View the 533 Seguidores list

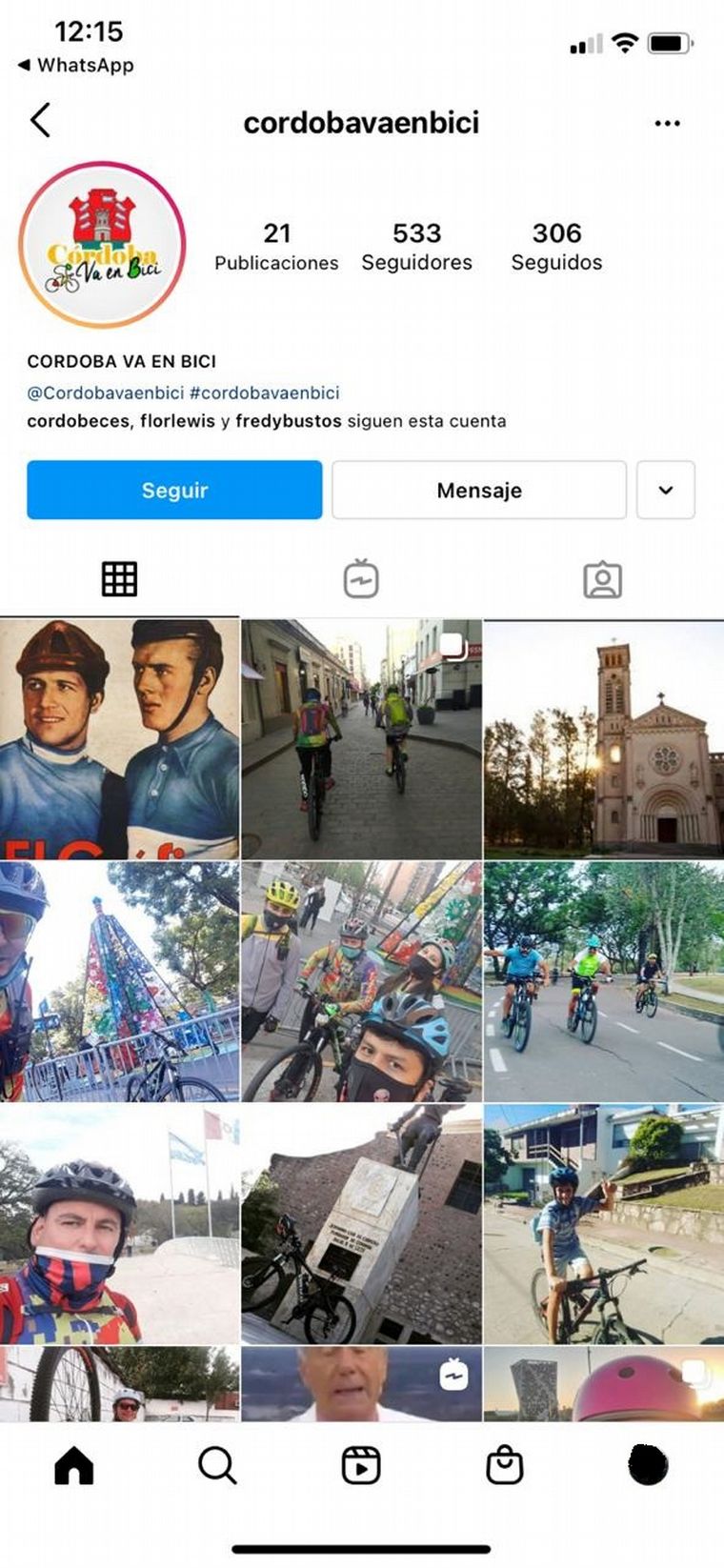(416, 246)
